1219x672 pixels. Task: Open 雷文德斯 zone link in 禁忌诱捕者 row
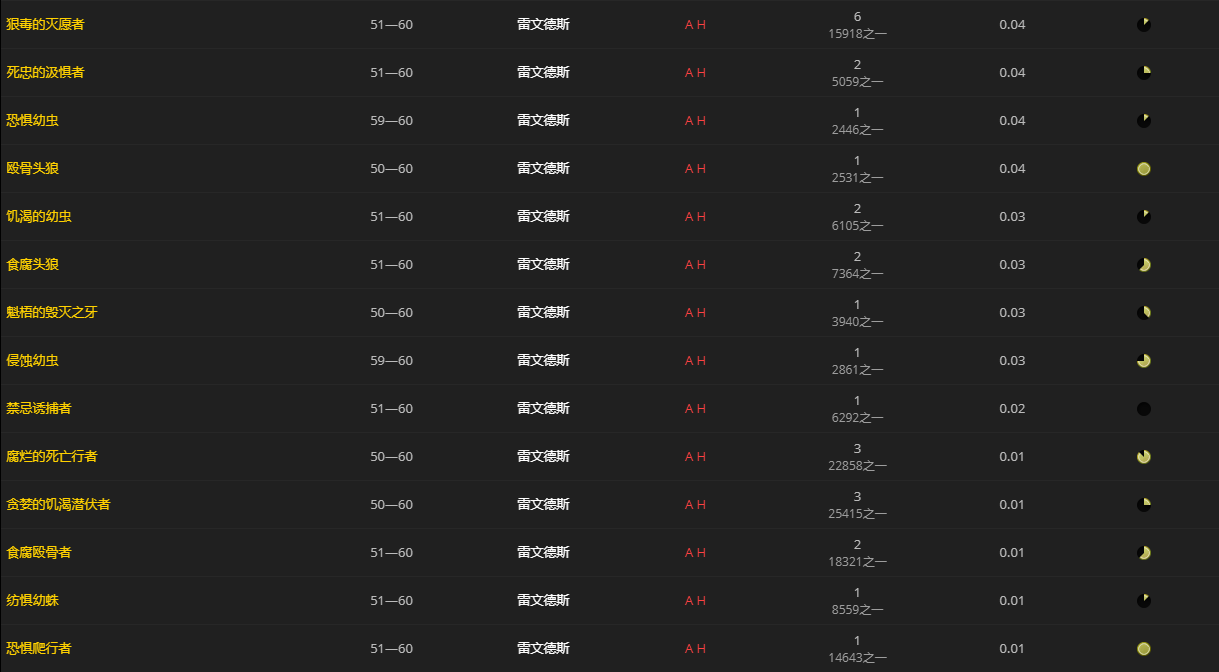click(543, 408)
